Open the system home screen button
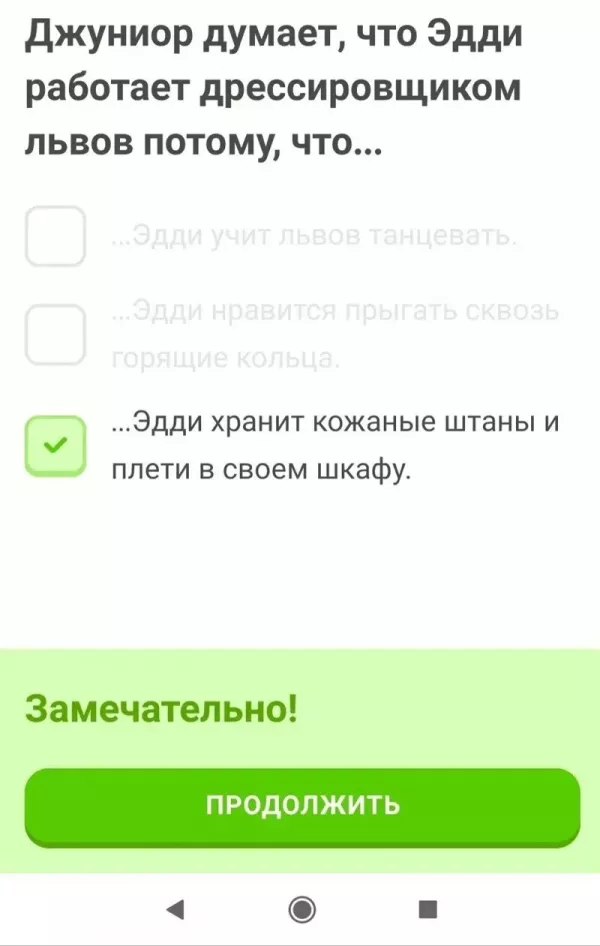This screenshot has width=600, height=946. pos(302,908)
